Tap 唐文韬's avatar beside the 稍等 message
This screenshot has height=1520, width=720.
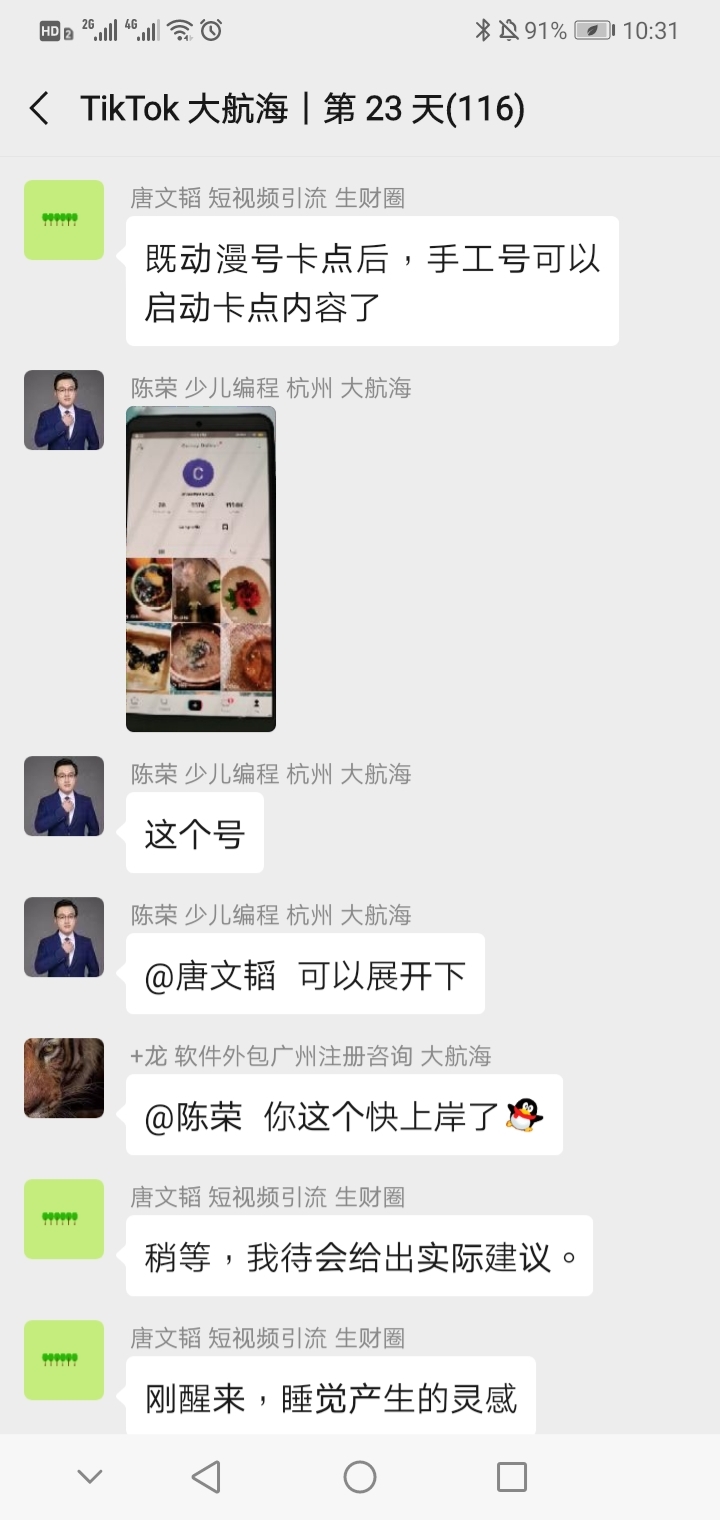pos(64,1218)
